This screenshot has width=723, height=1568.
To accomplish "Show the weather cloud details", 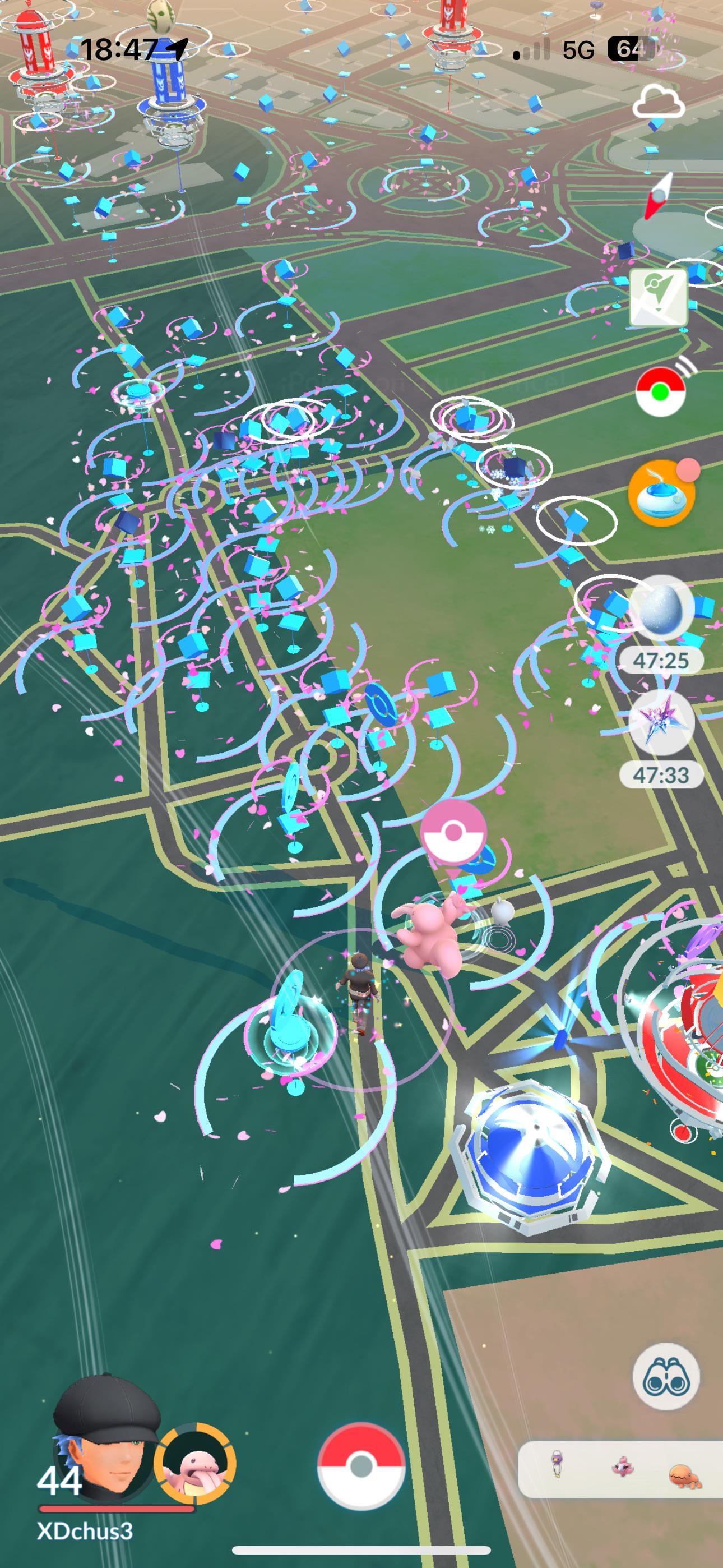I will click(x=658, y=104).
